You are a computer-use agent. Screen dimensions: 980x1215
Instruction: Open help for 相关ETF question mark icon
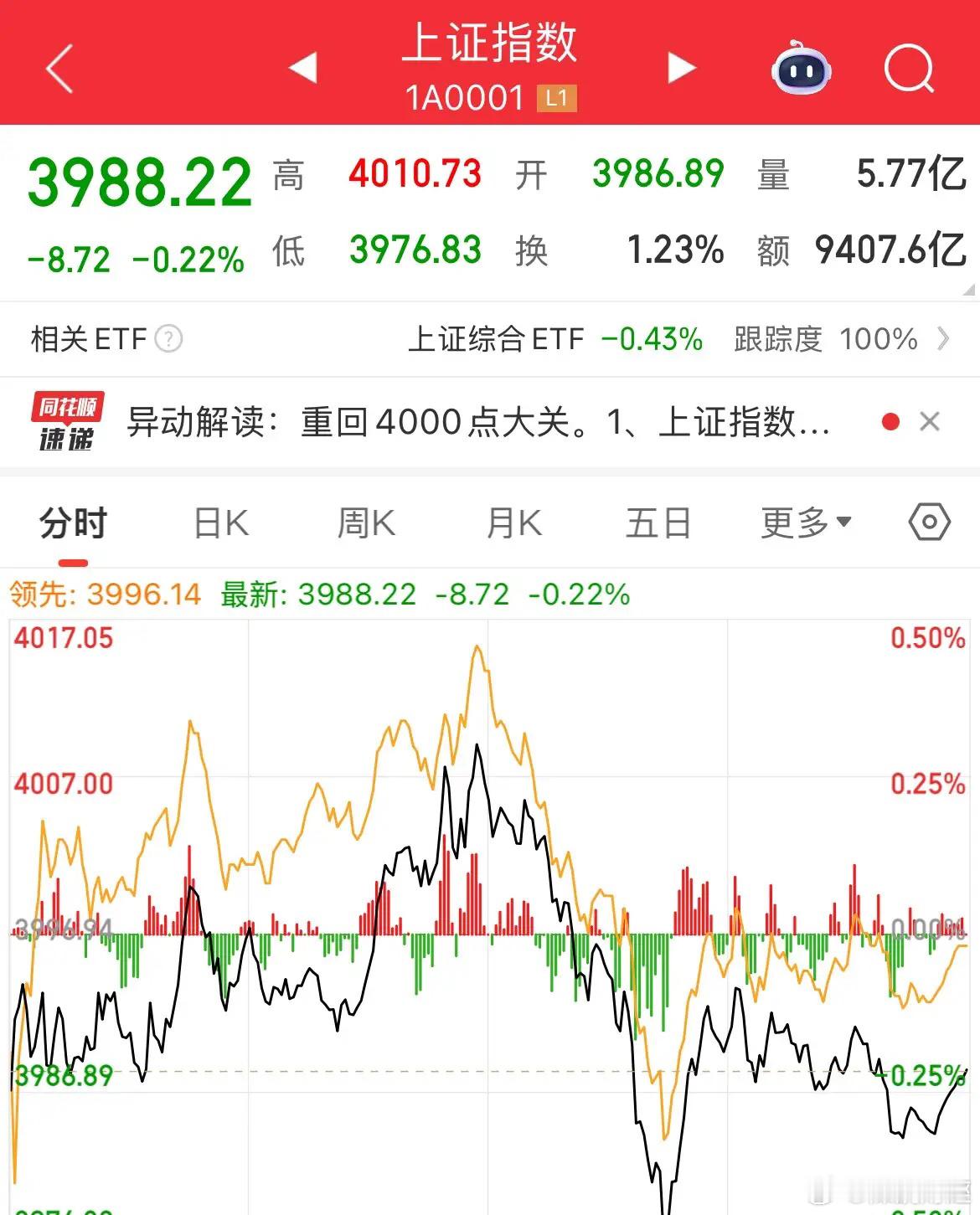point(170,340)
